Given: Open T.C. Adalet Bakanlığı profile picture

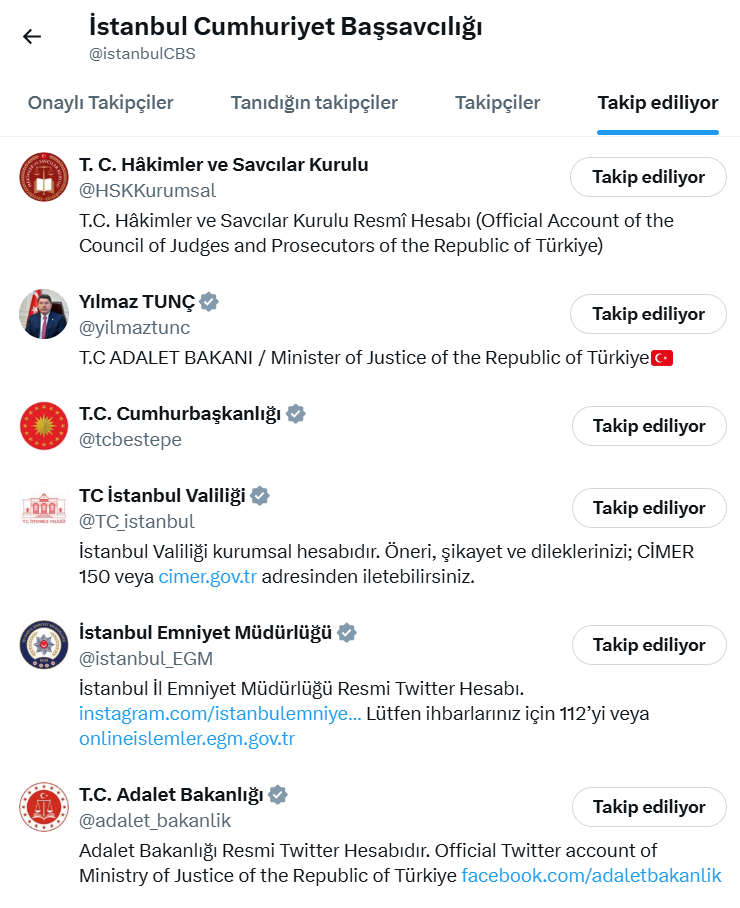Looking at the screenshot, I should (x=44, y=807).
